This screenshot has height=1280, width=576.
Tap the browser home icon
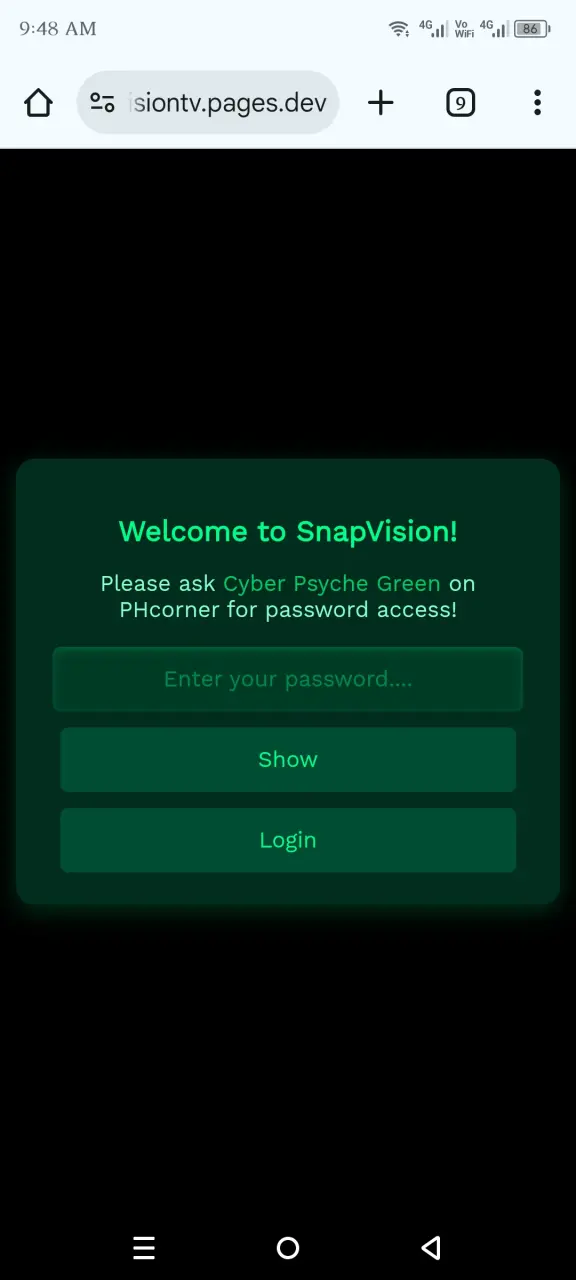tap(38, 102)
